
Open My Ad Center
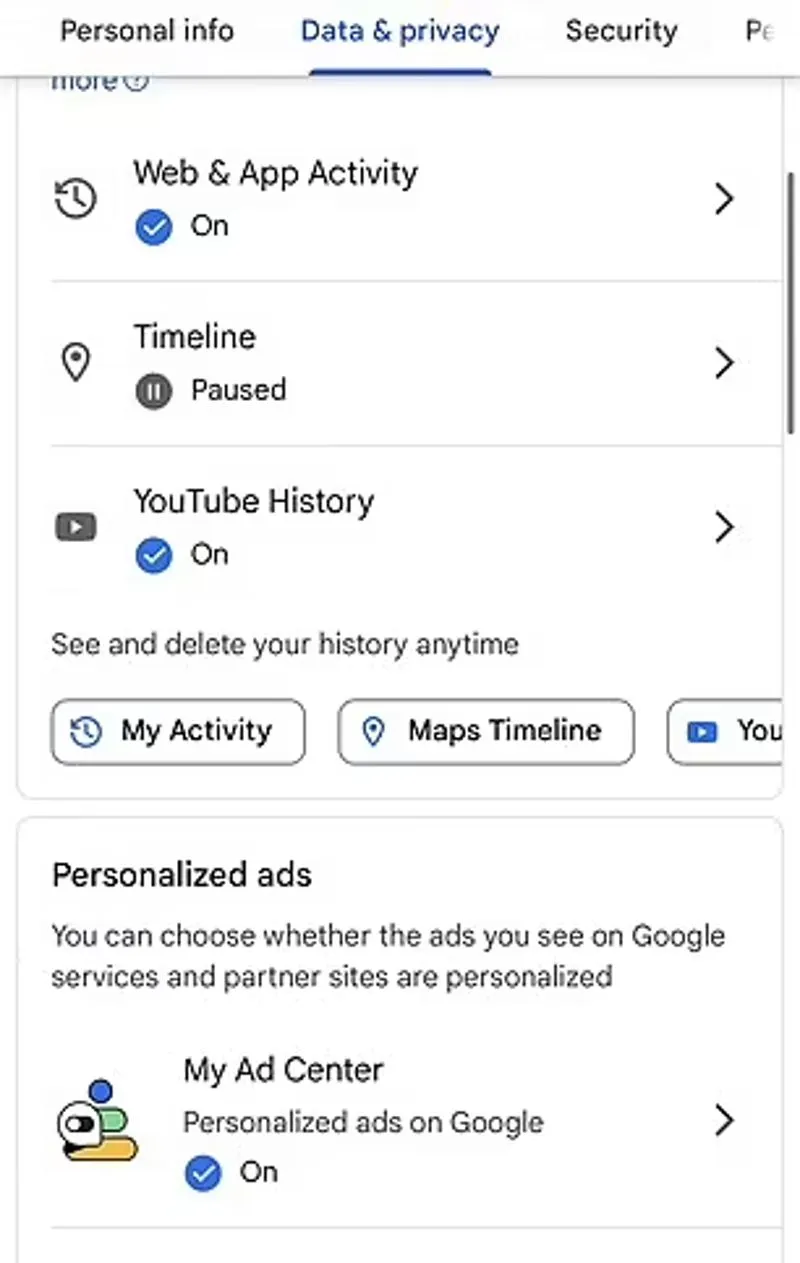(400, 1120)
